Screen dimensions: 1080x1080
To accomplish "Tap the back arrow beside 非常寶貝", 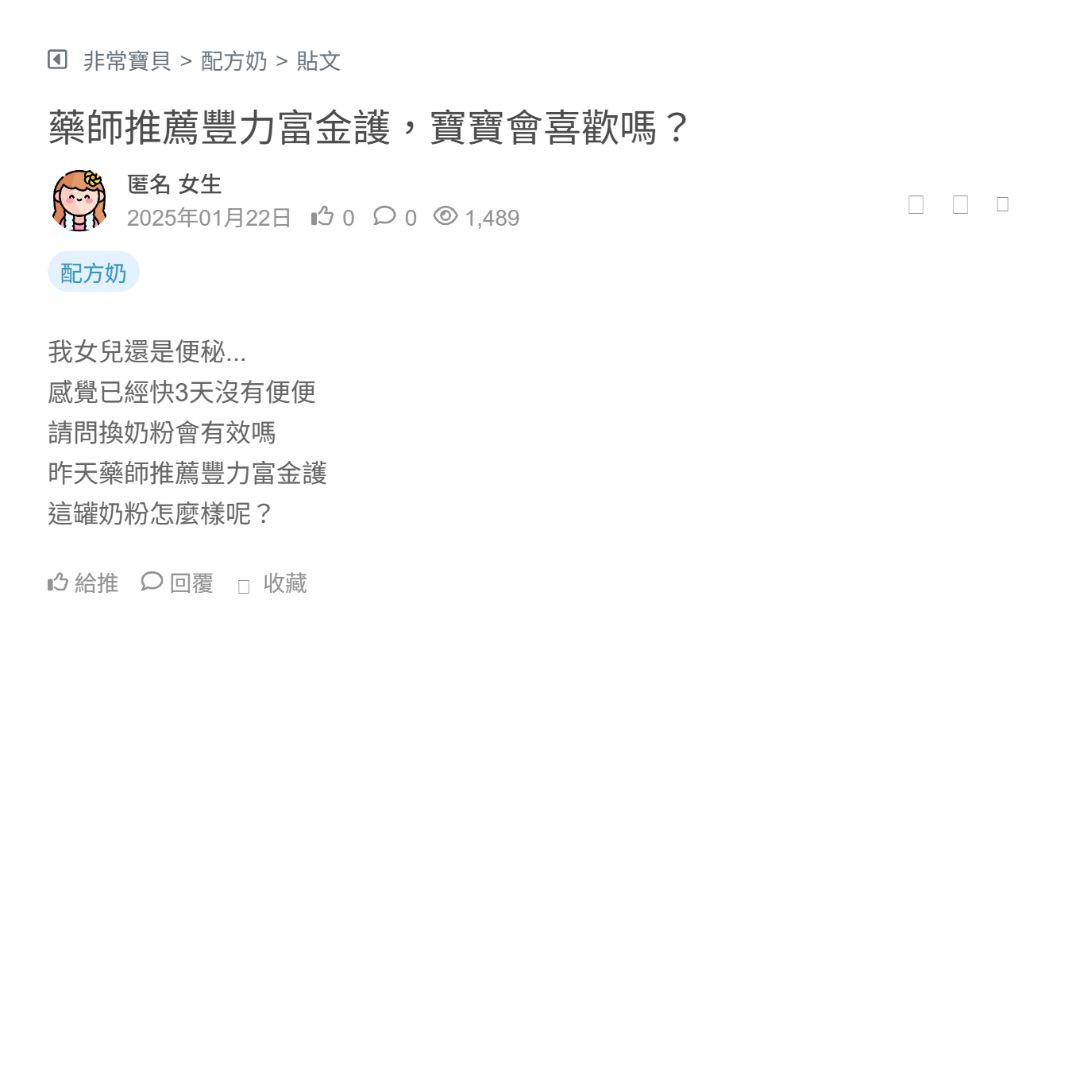I will pyautogui.click(x=58, y=60).
